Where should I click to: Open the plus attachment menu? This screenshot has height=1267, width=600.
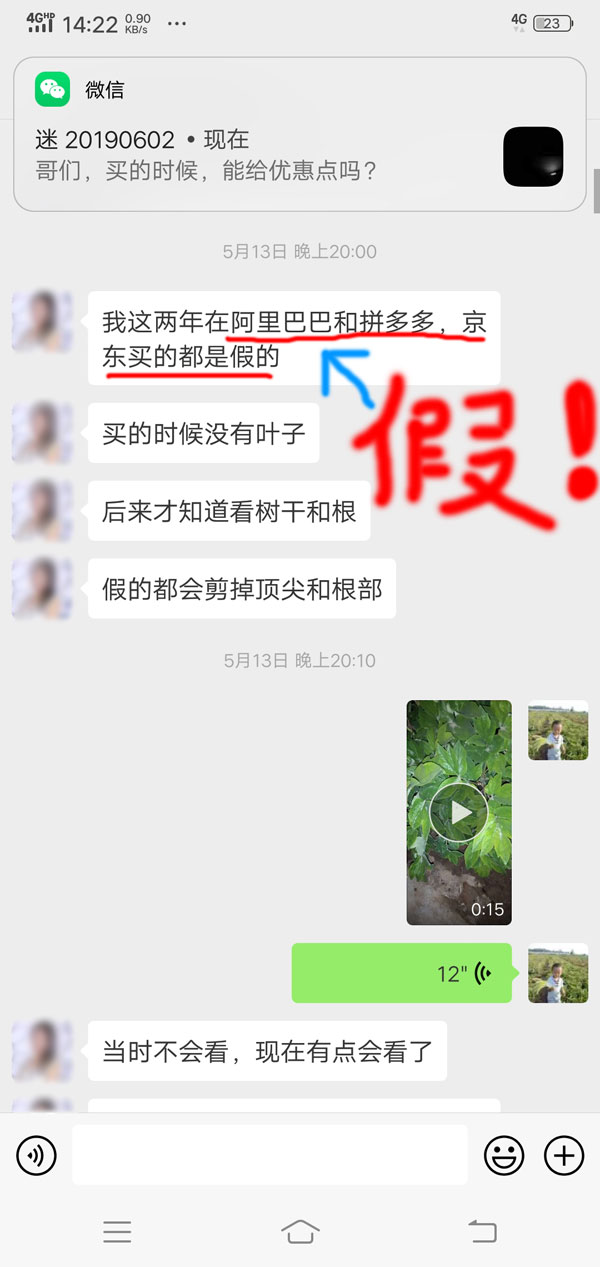coord(564,1156)
